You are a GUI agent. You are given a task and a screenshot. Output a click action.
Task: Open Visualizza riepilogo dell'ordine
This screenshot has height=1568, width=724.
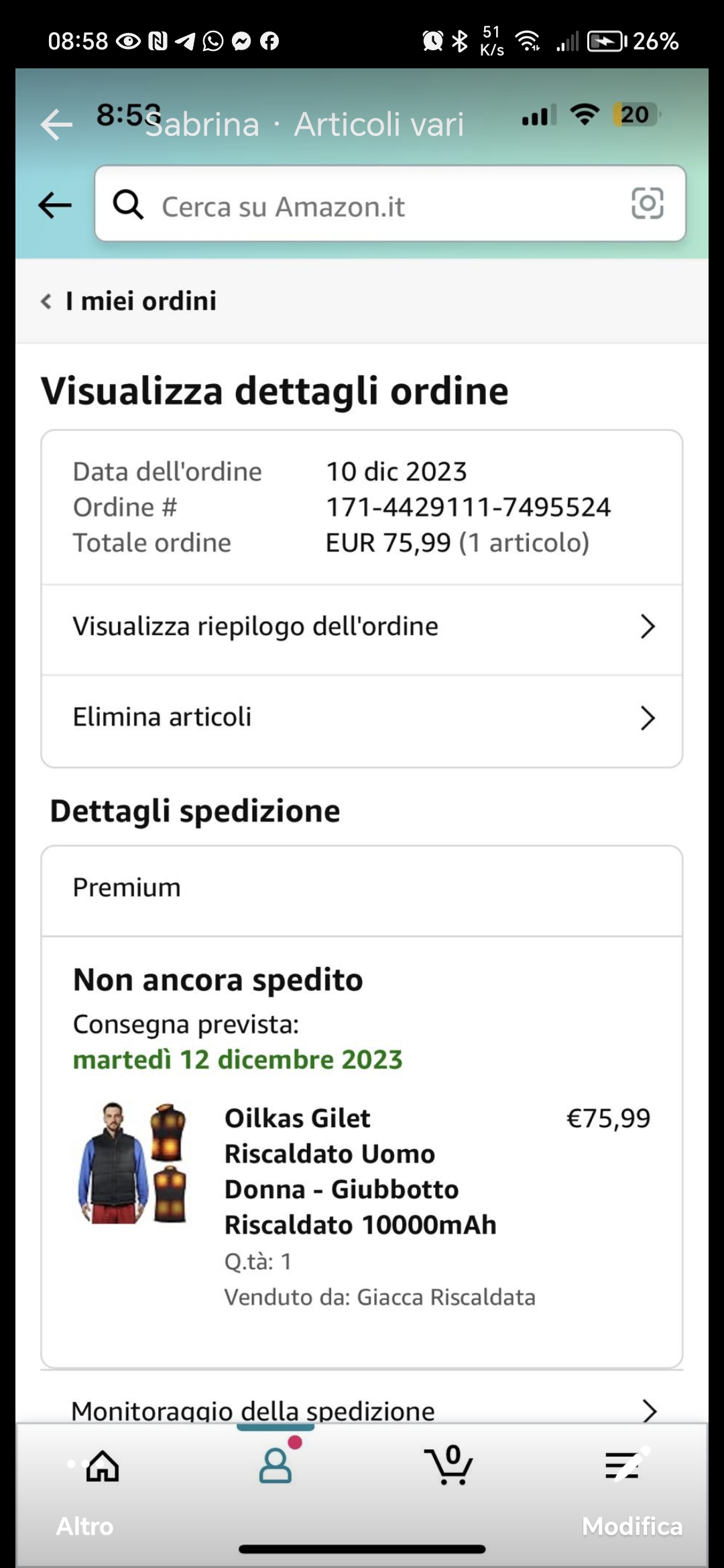[362, 627]
